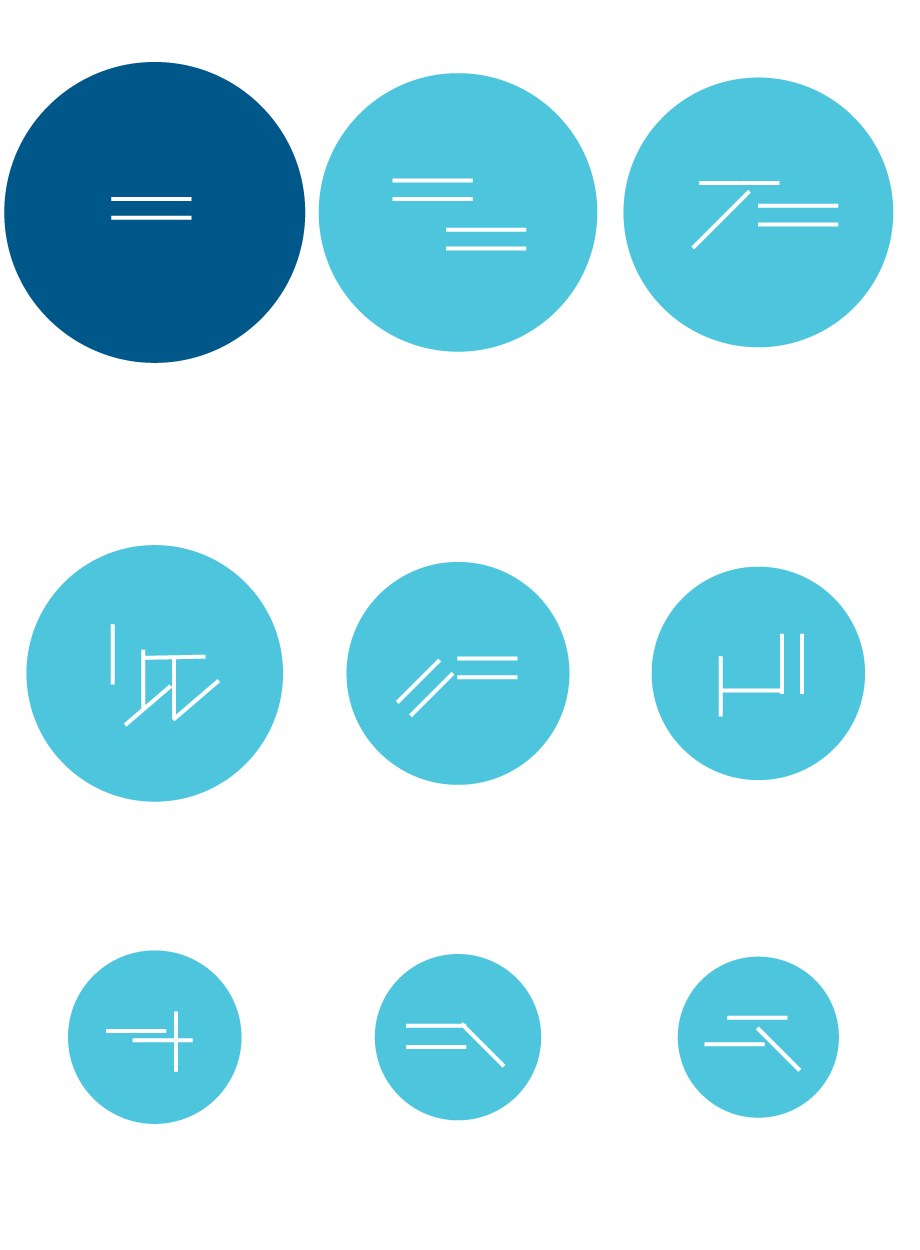Image resolution: width=920 pixels, height=1250 pixels.
Task: Tap the circle with the tangled crossing-lines pattern
Action: click(154, 673)
